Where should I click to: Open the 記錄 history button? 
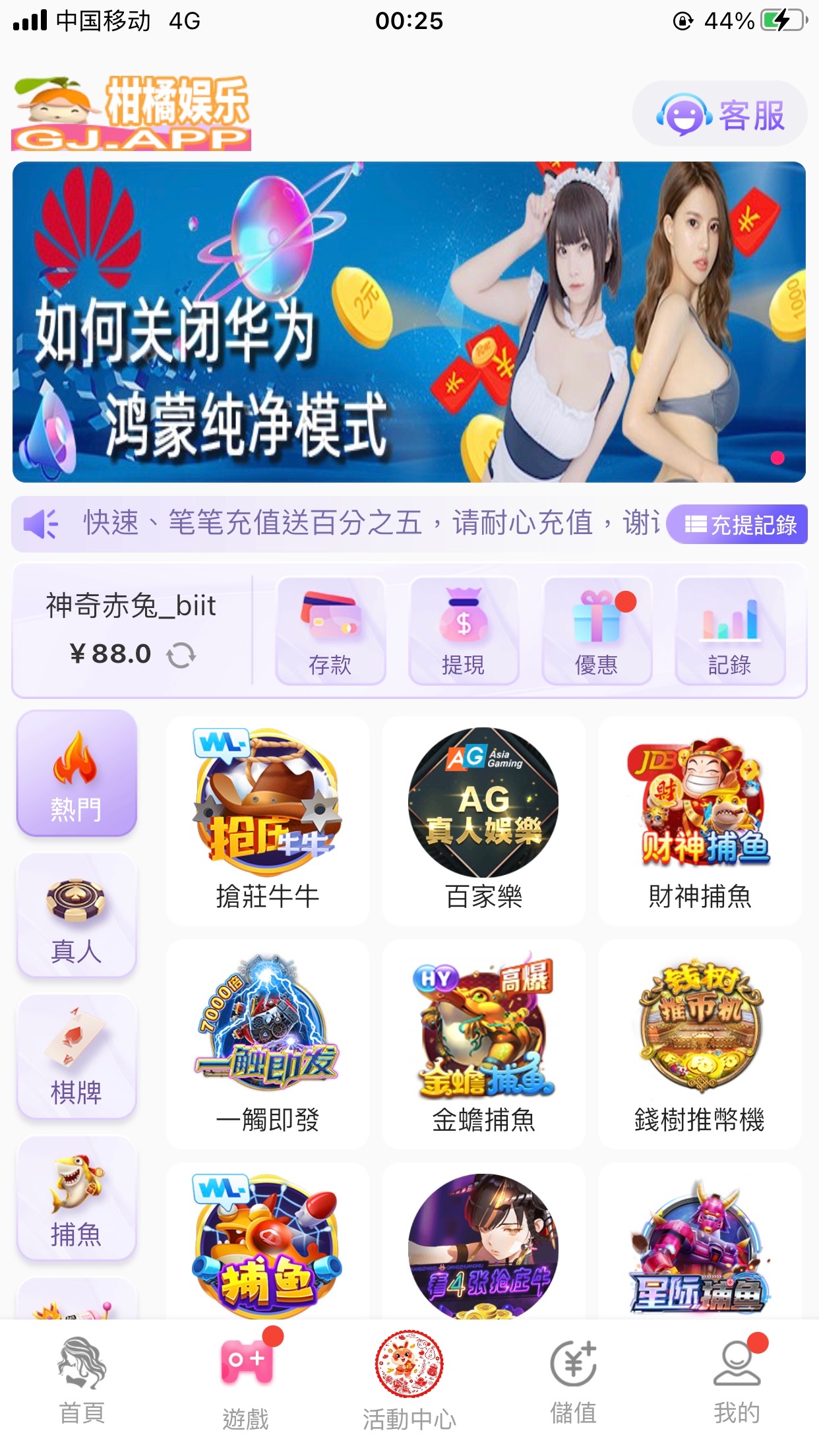[730, 631]
